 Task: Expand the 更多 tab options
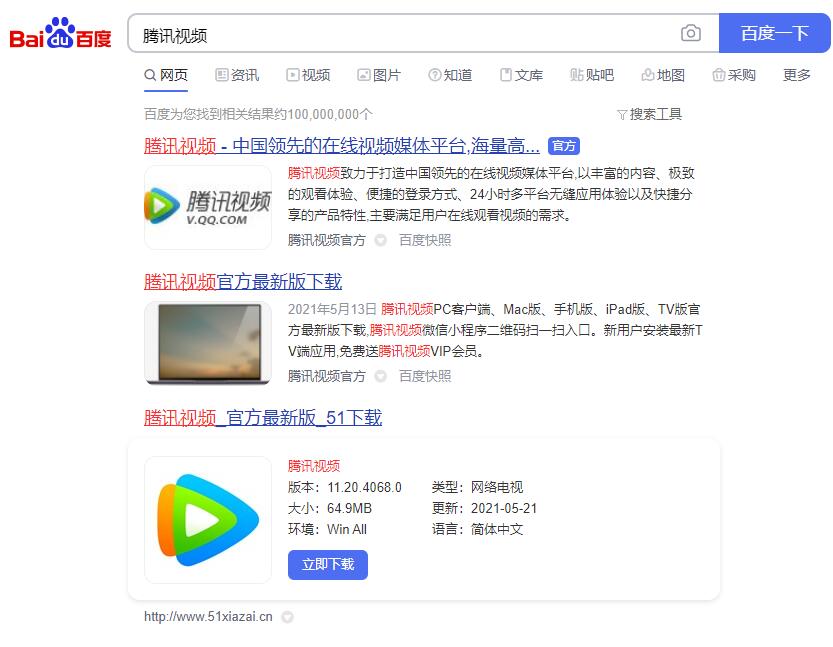[797, 75]
